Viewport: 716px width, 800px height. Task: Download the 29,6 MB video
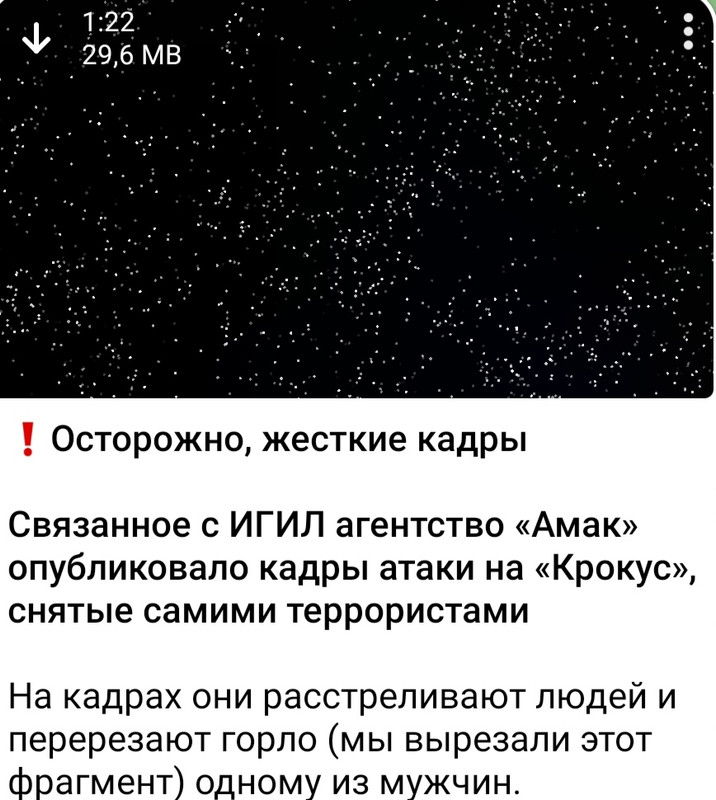coord(36,38)
